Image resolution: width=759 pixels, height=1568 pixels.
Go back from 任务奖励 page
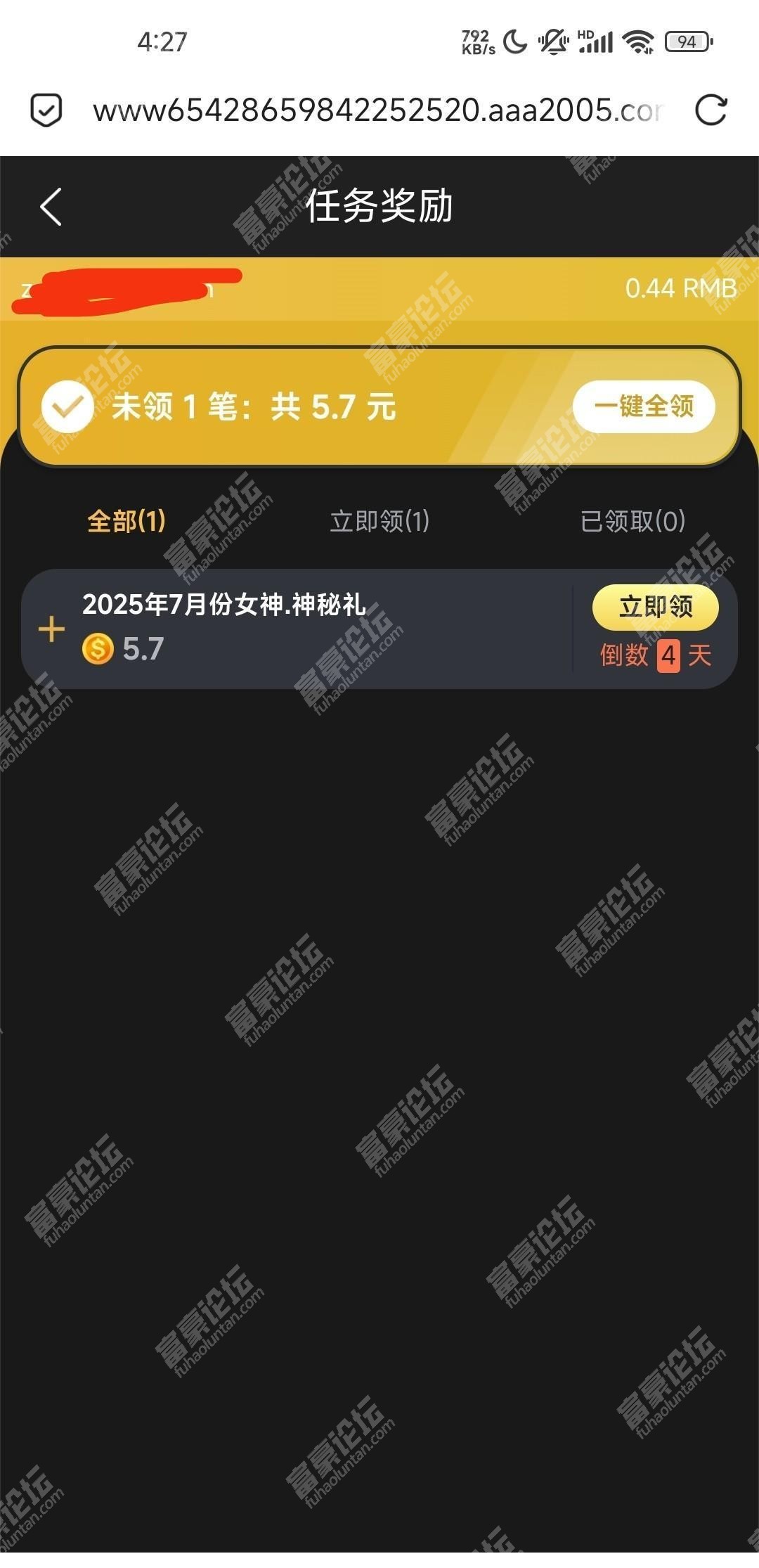click(51, 207)
